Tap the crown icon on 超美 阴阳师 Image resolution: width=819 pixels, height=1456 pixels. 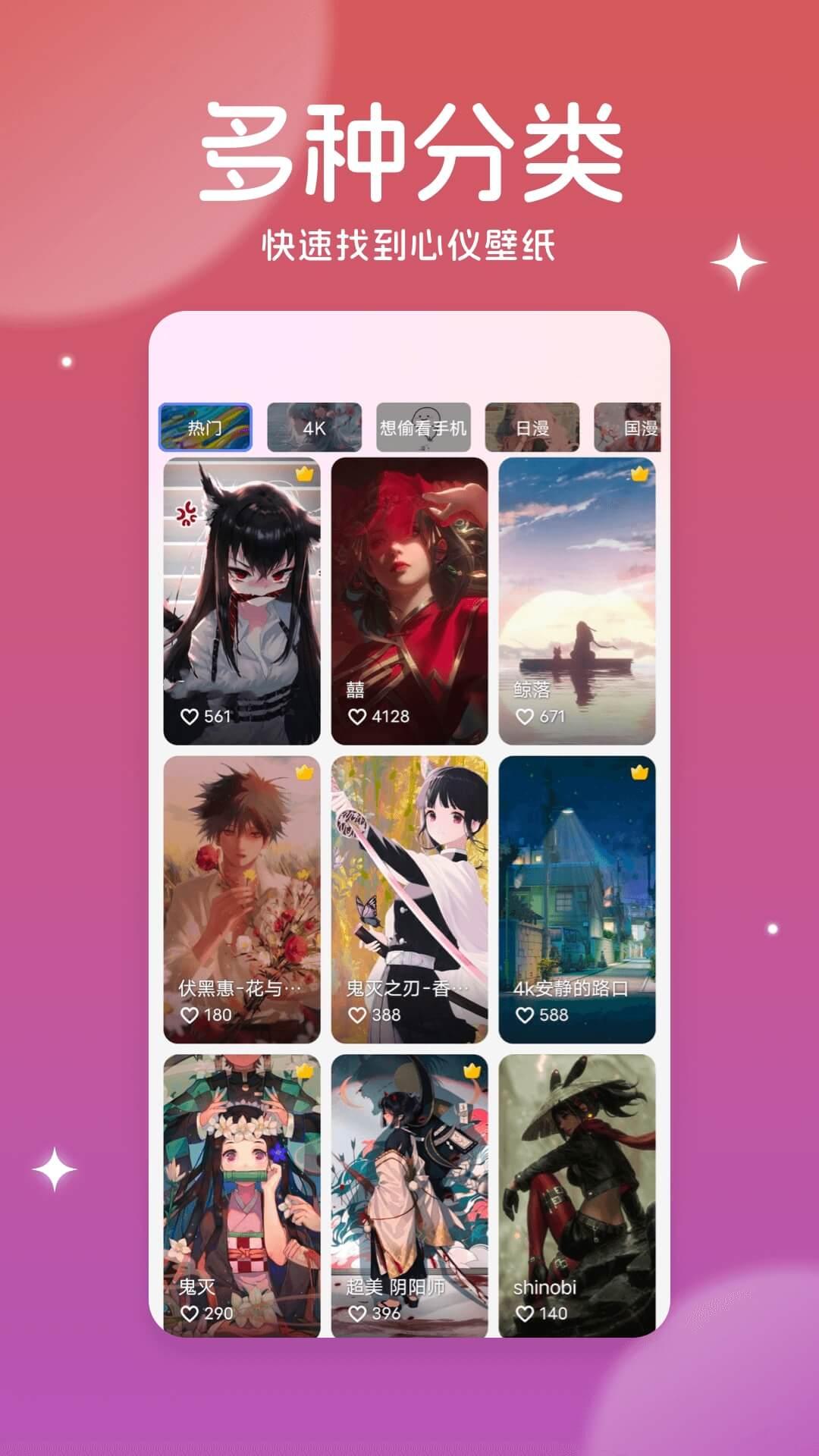click(471, 1070)
